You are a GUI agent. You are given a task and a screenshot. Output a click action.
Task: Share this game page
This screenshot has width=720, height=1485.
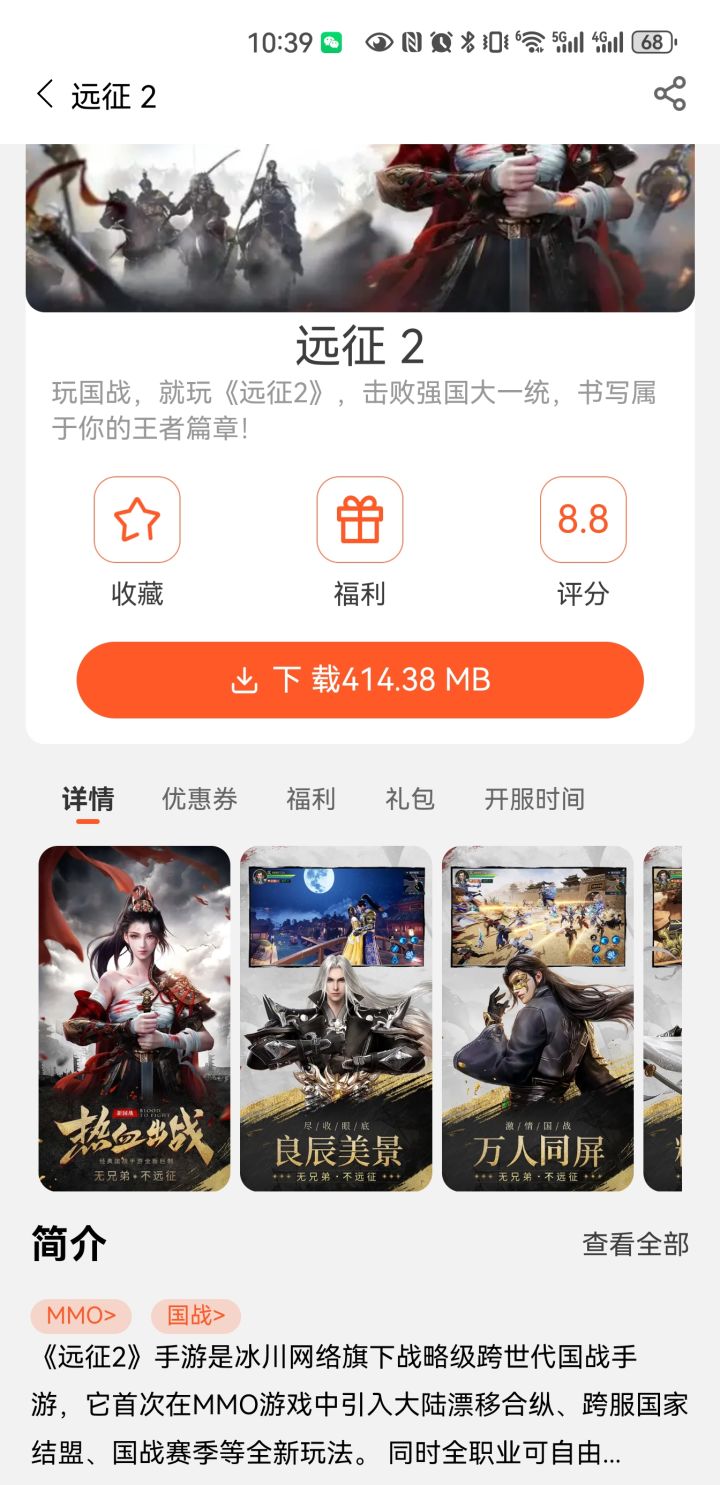pyautogui.click(x=670, y=94)
